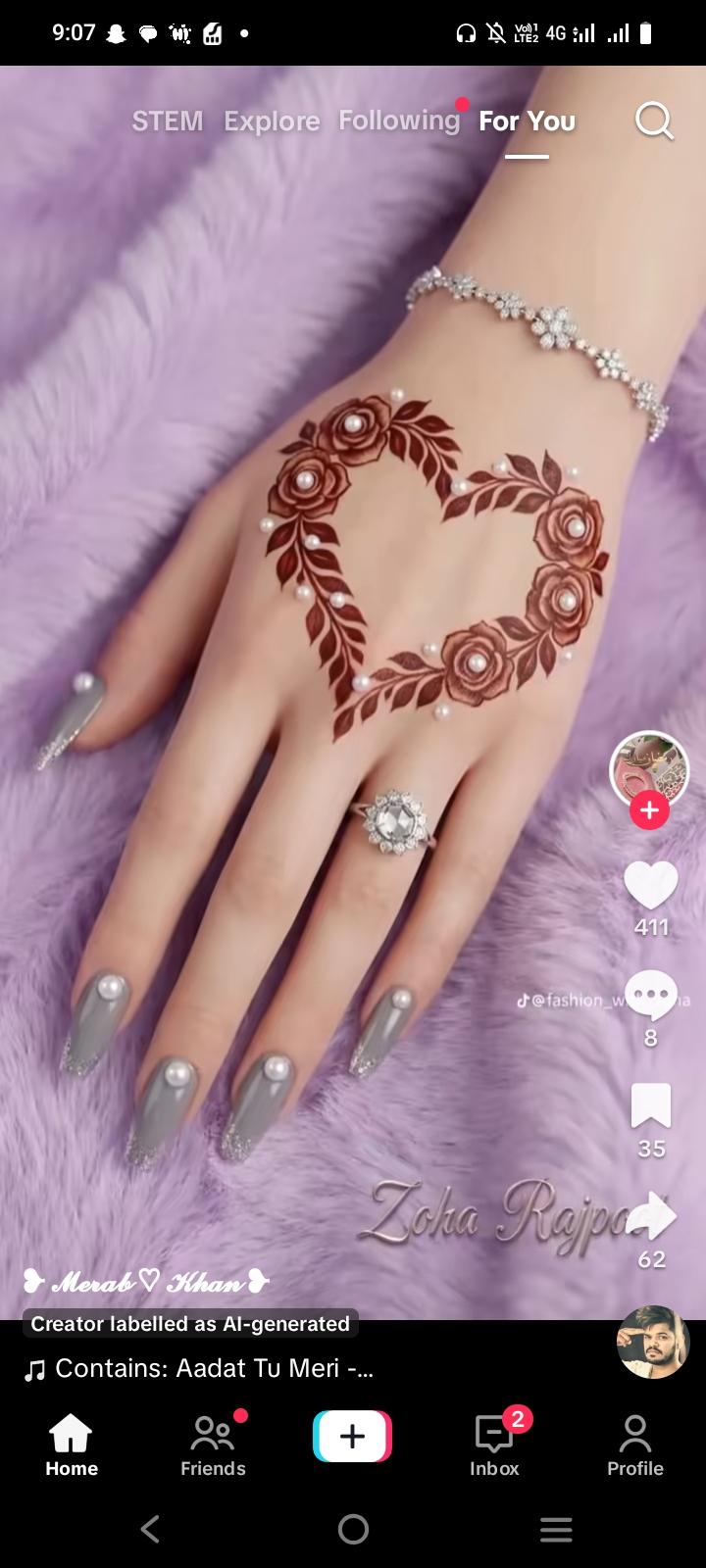Share this video using the arrow icon
Screen dimensions: 706x1568
(651, 1216)
